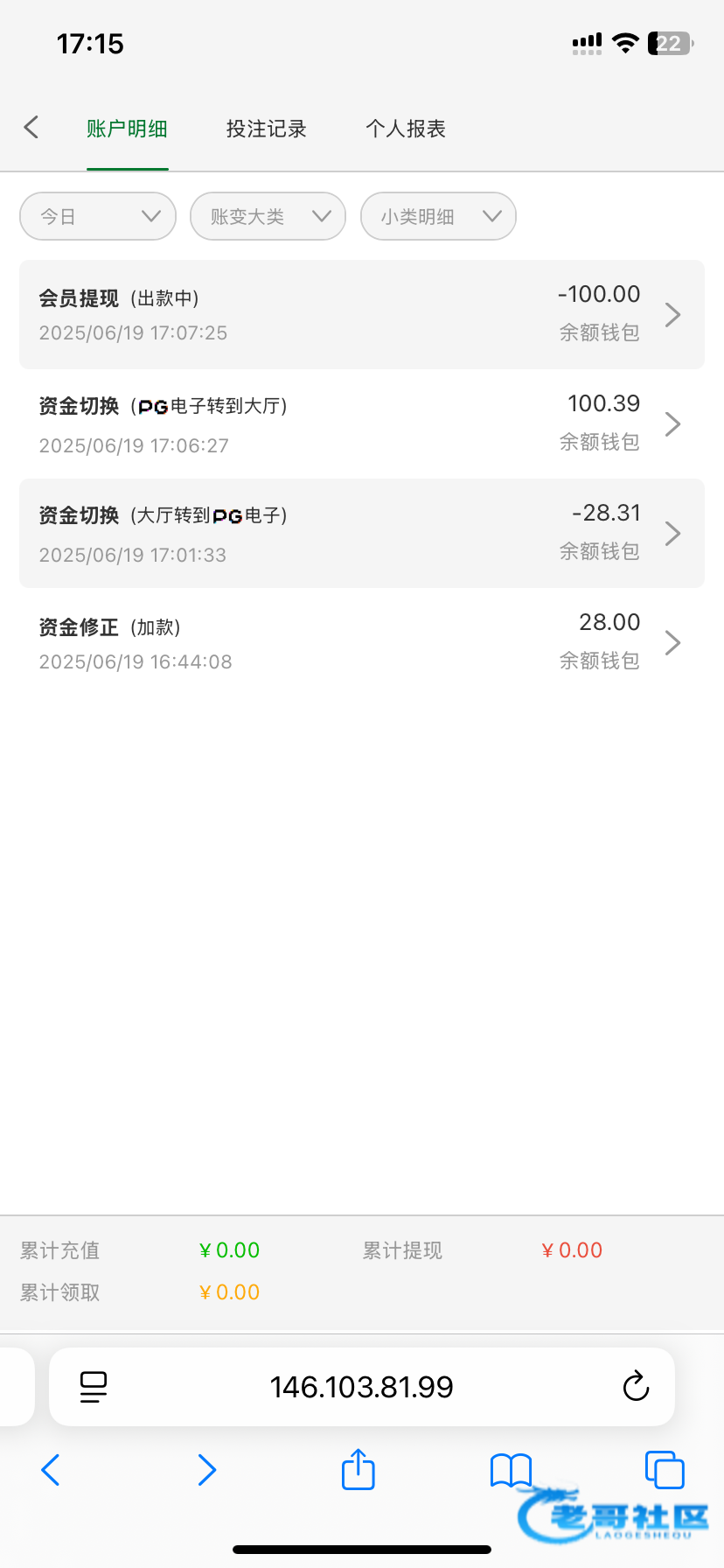Switch to the 个人报表 tab
This screenshot has width=724, height=1568.
click(406, 129)
